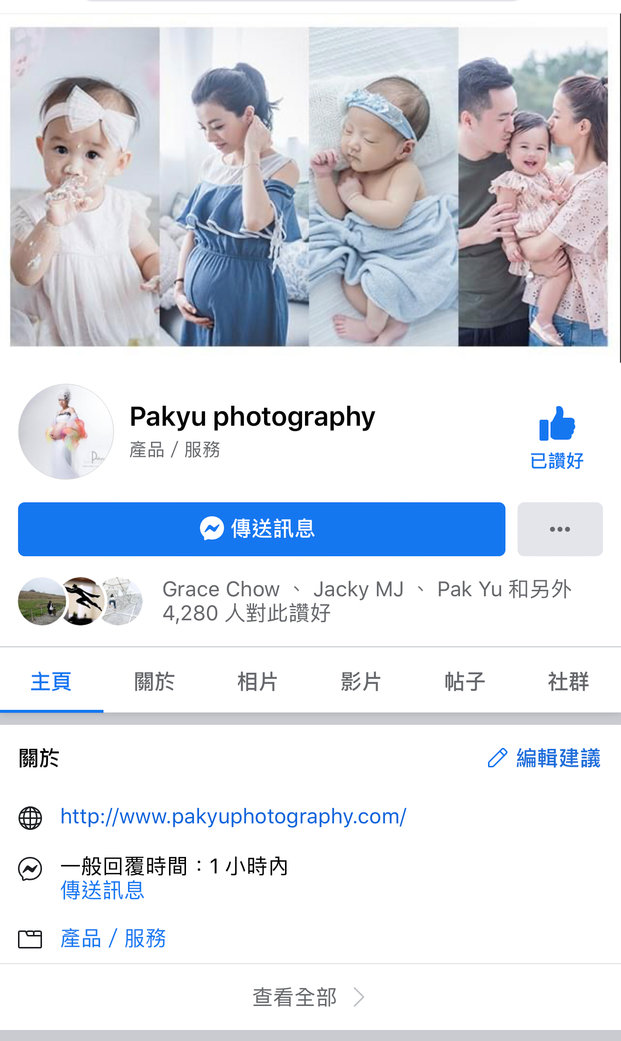Screen dimensions: 621x1041
Task: Switch to the 社群 tab
Action: (568, 682)
